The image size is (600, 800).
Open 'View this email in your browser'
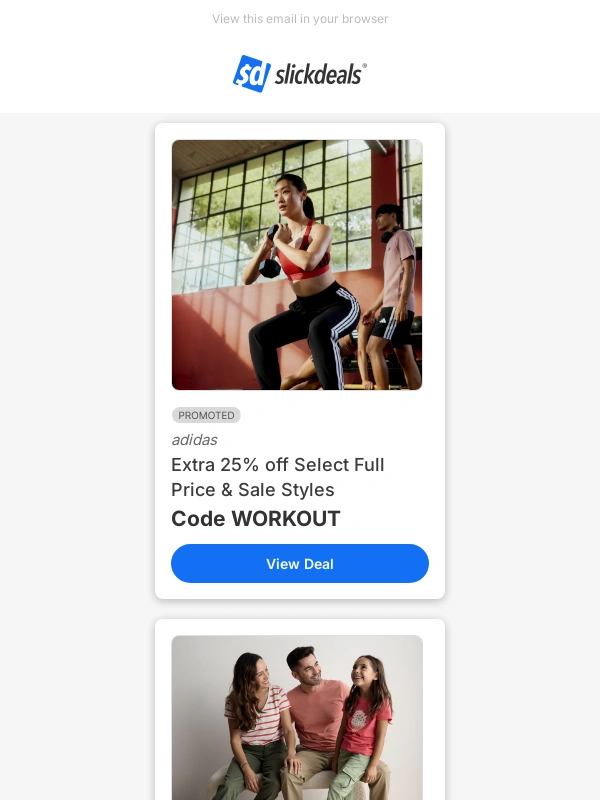click(300, 19)
